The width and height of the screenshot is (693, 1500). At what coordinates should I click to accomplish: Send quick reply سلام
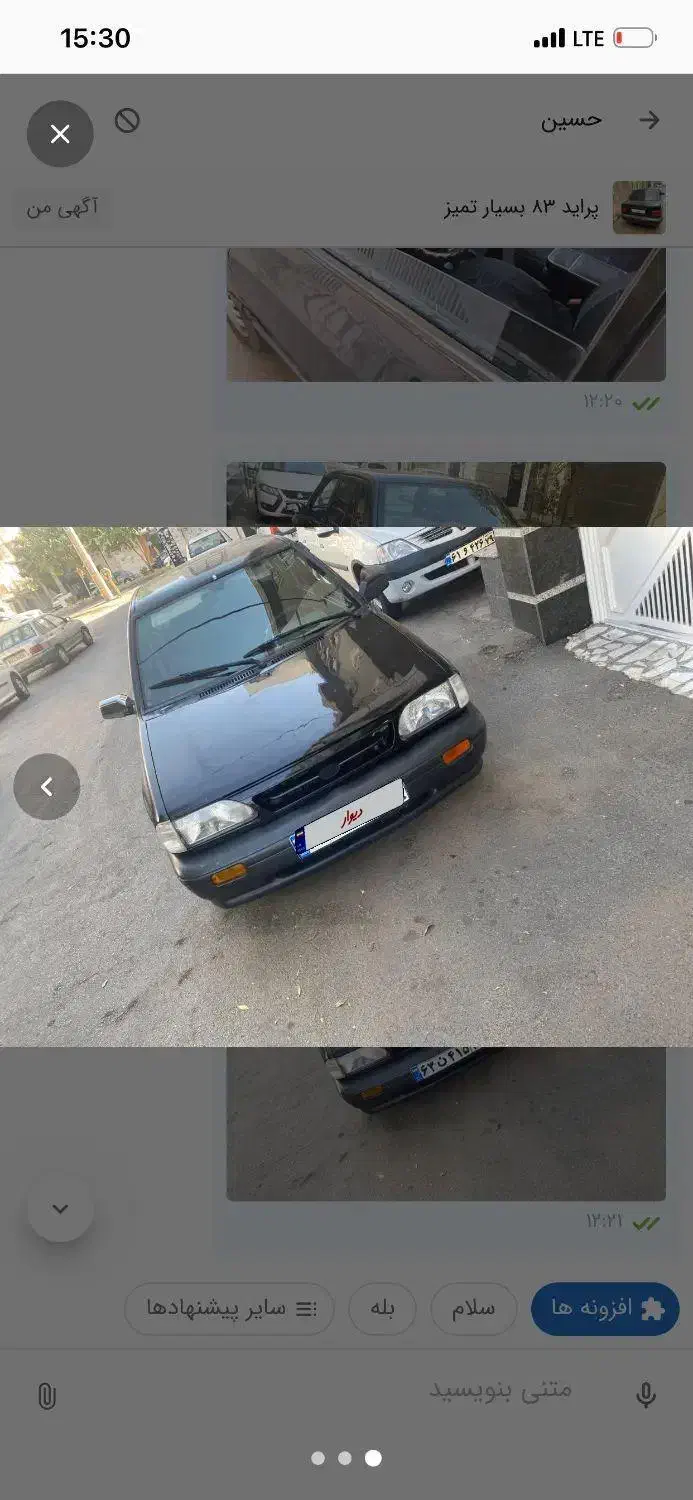pyautogui.click(x=473, y=1309)
